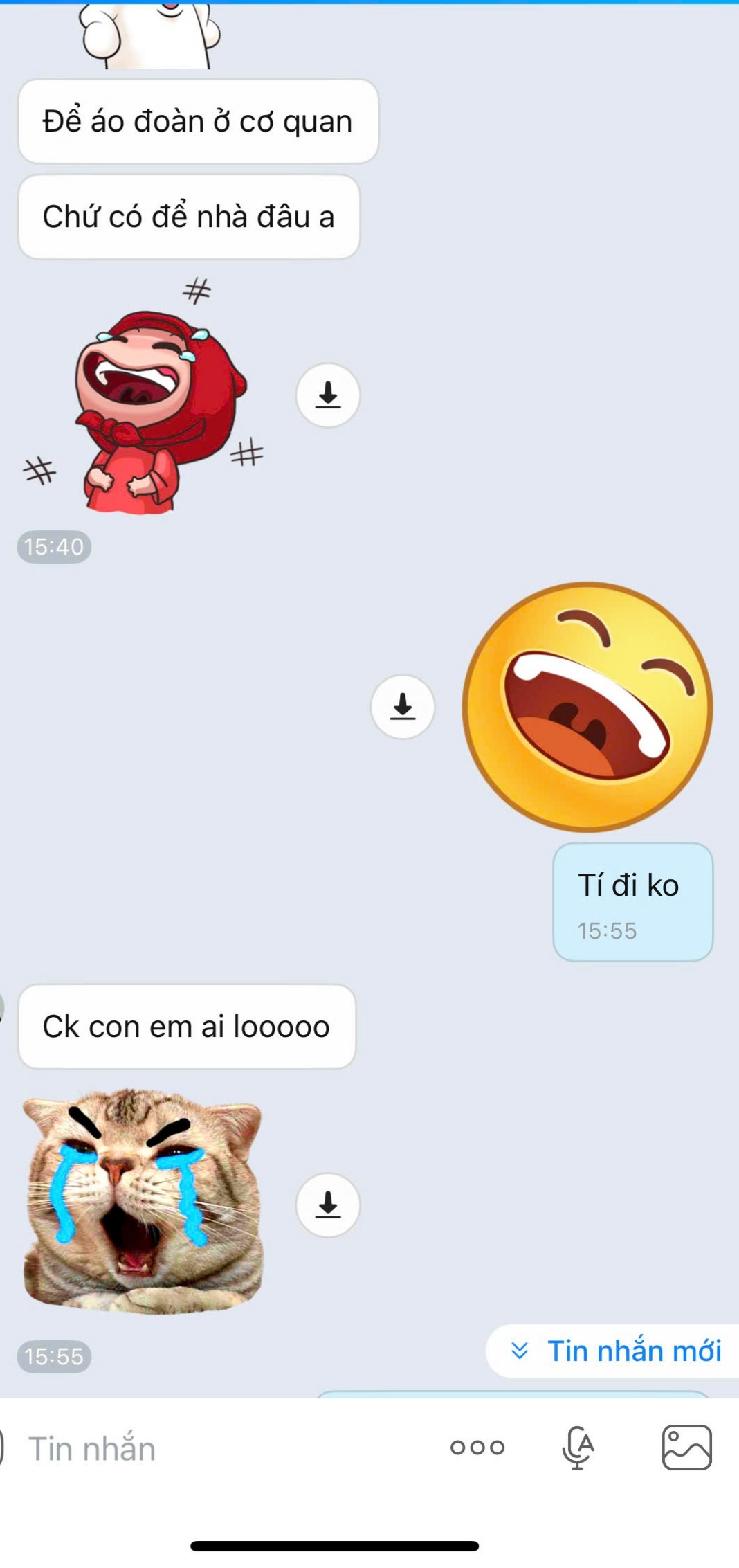The width and height of the screenshot is (739, 1568).
Task: Jump to new messages via Tin nhắn mới
Action: click(x=616, y=1351)
